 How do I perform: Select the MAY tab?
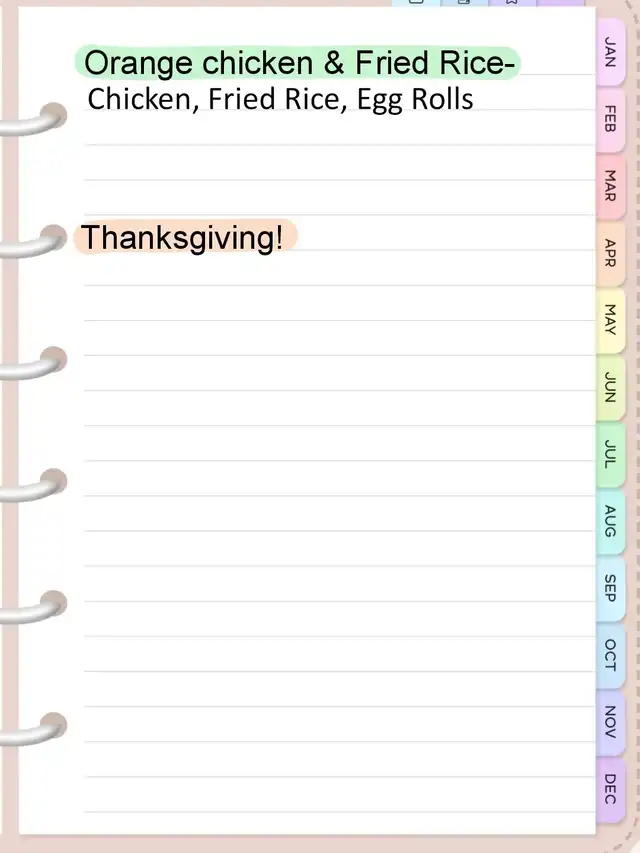[x=610, y=320]
